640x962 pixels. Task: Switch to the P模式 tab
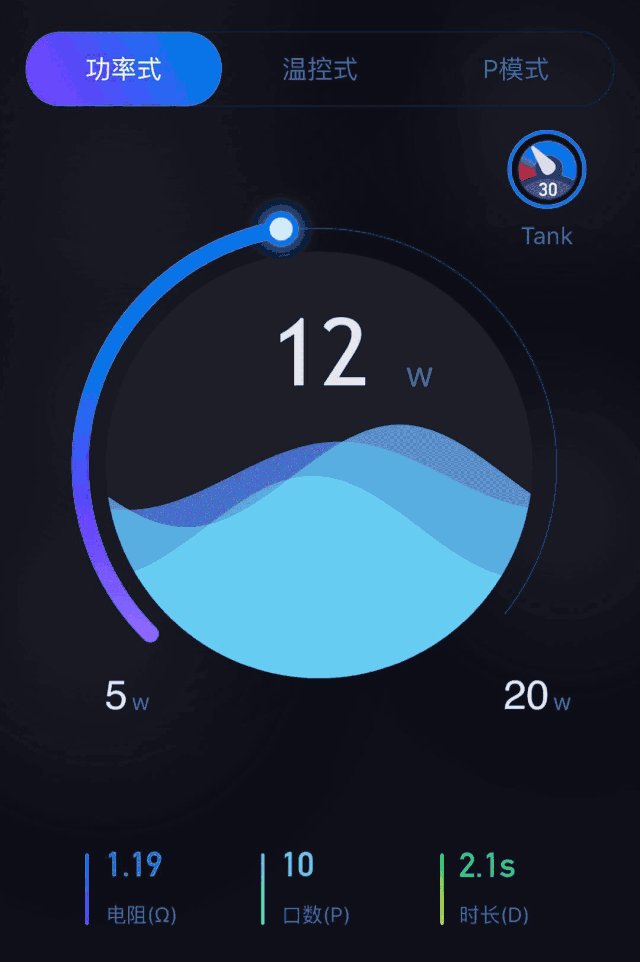[516, 69]
